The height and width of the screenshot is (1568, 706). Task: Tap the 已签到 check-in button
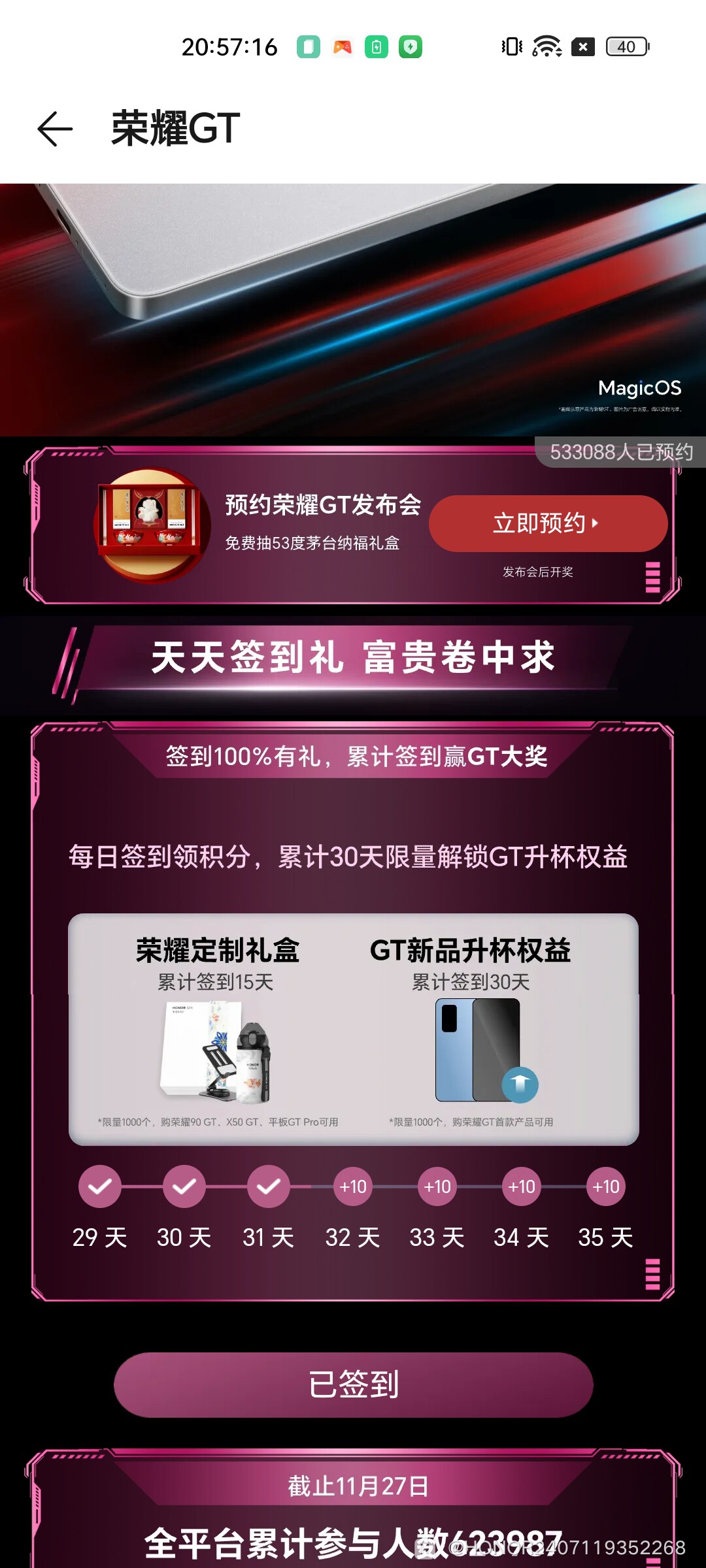pyautogui.click(x=353, y=1384)
